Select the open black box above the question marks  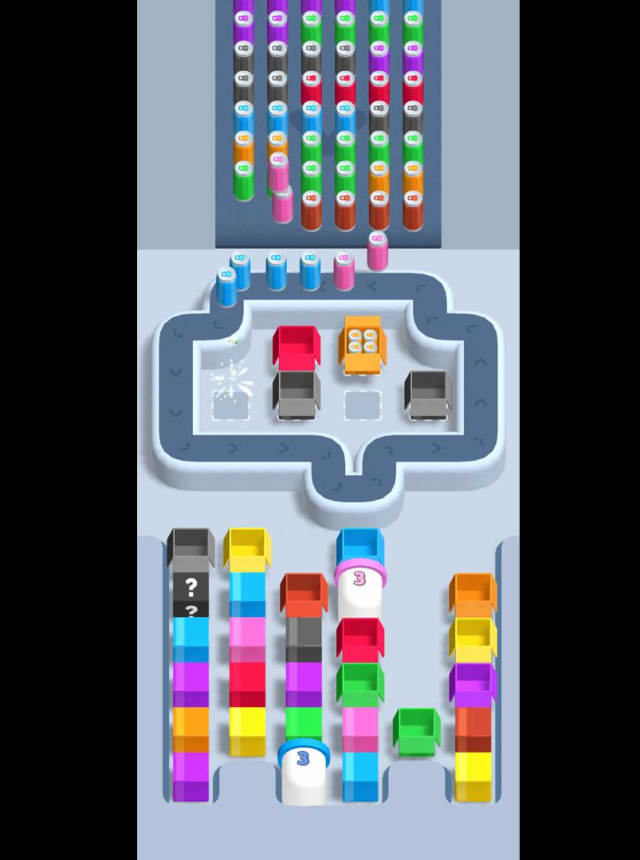[x=191, y=548]
